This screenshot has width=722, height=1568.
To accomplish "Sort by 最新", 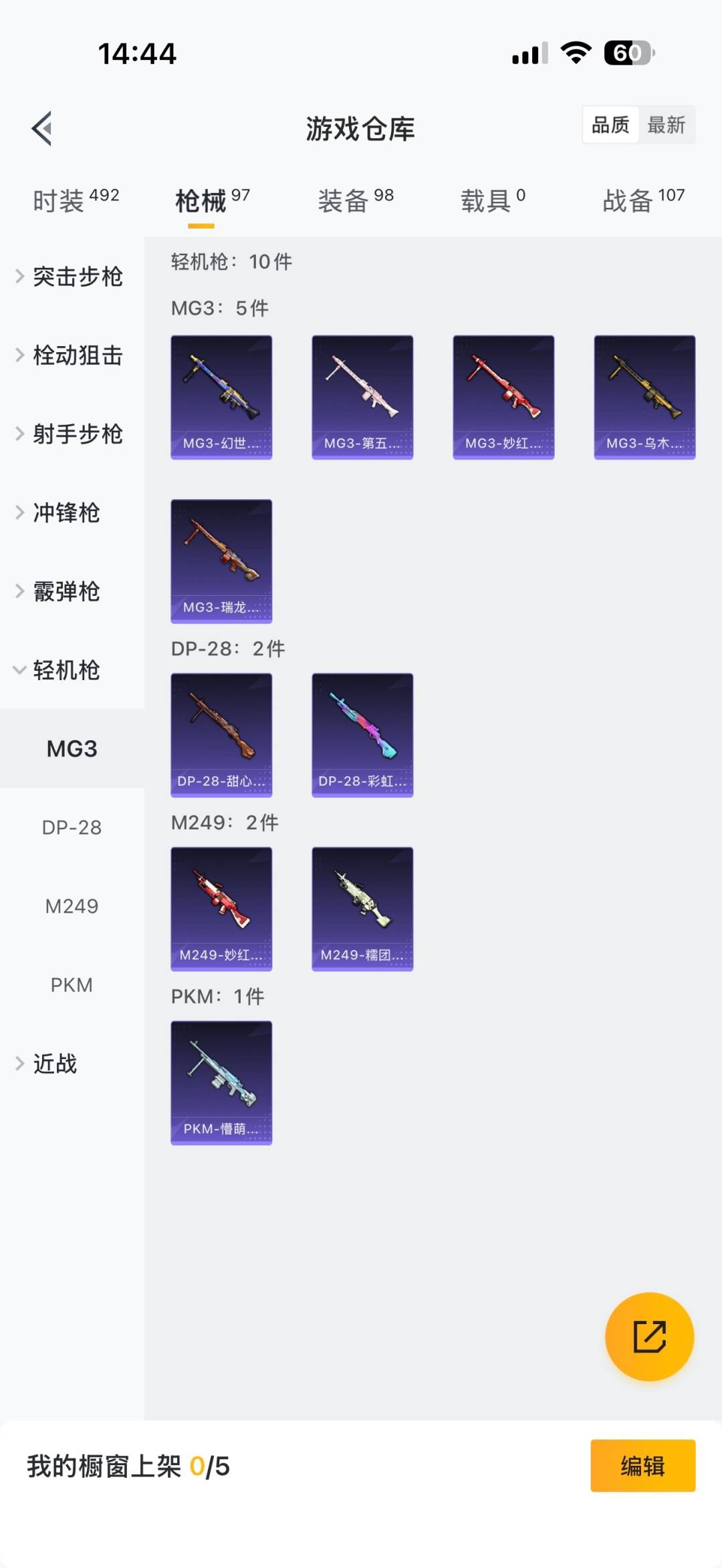I will [666, 125].
